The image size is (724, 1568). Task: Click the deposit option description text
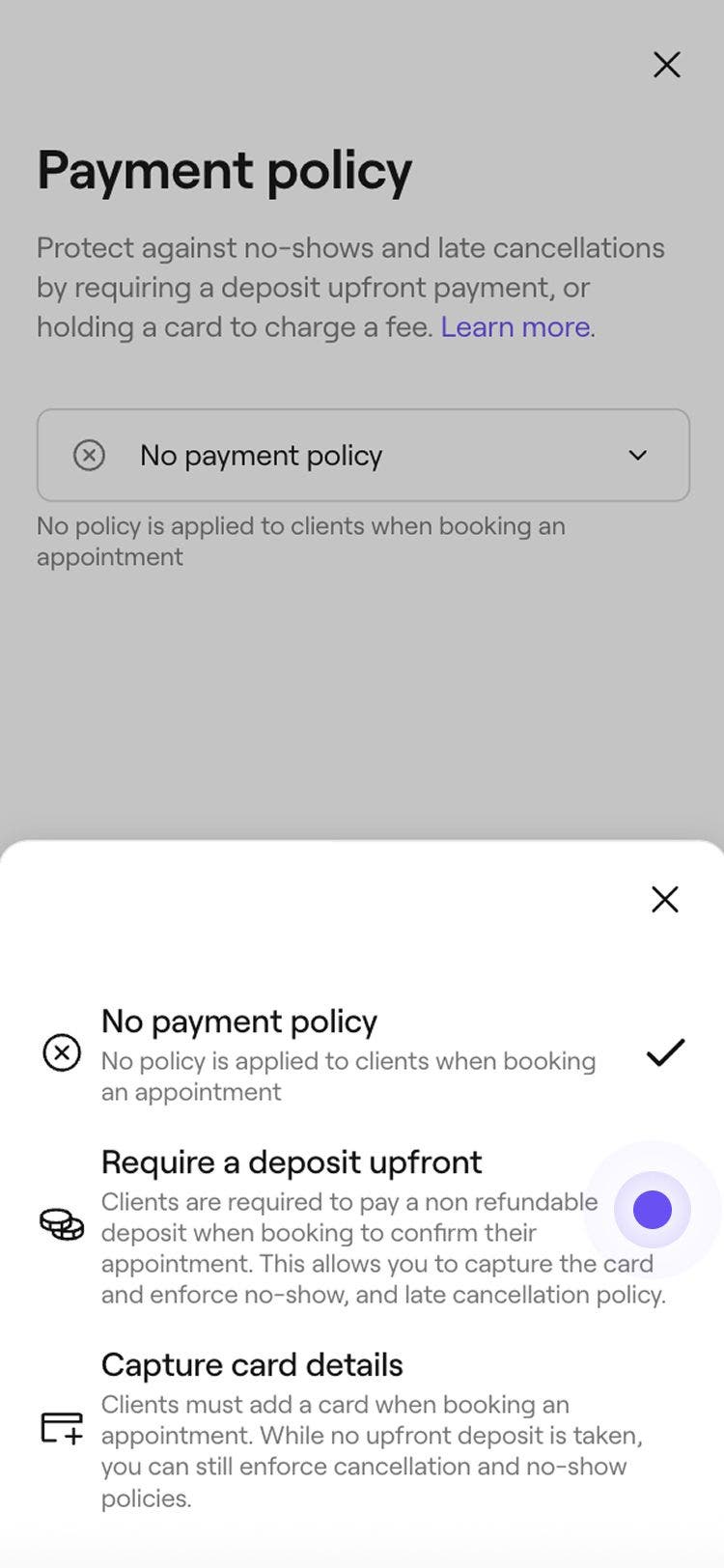(375, 1247)
